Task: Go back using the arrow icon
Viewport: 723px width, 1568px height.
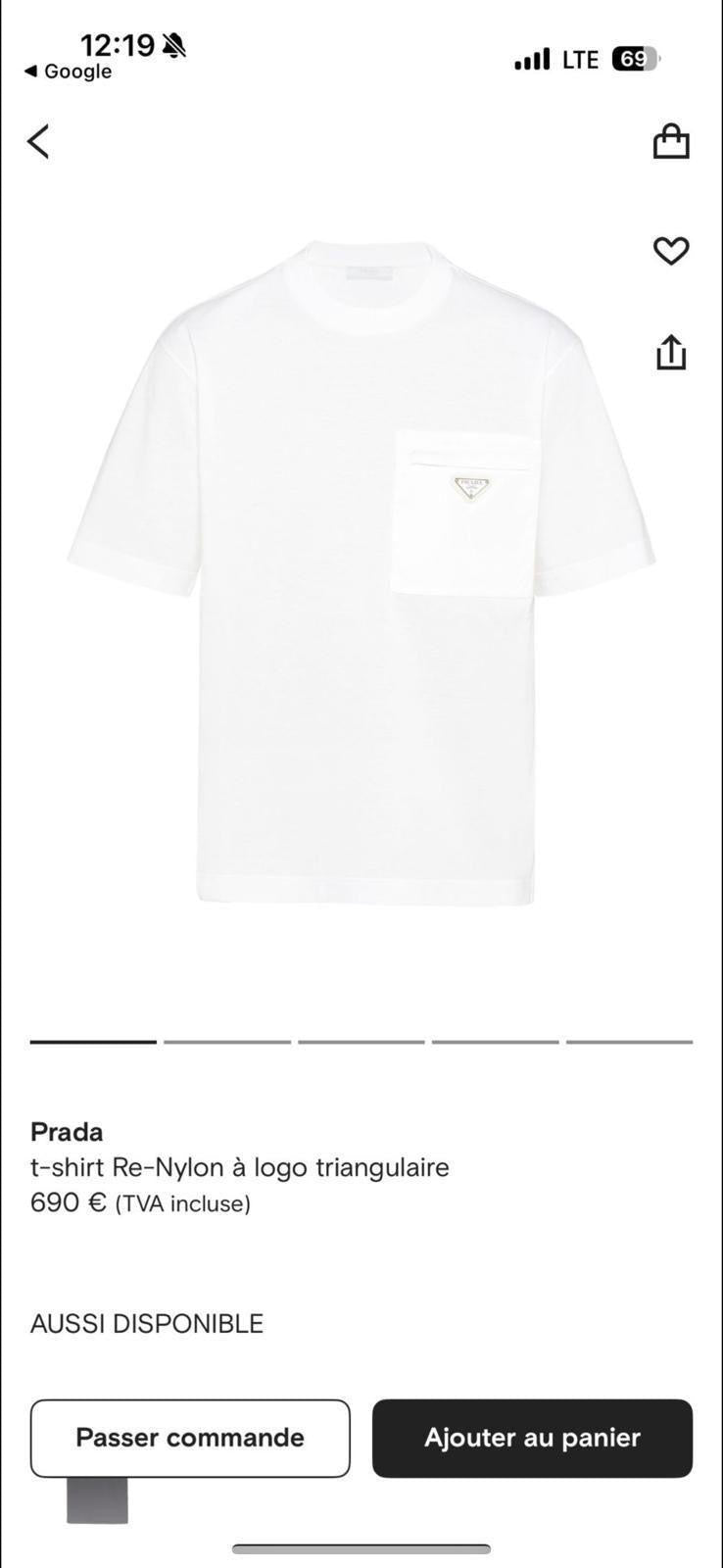Action: pos(38,141)
